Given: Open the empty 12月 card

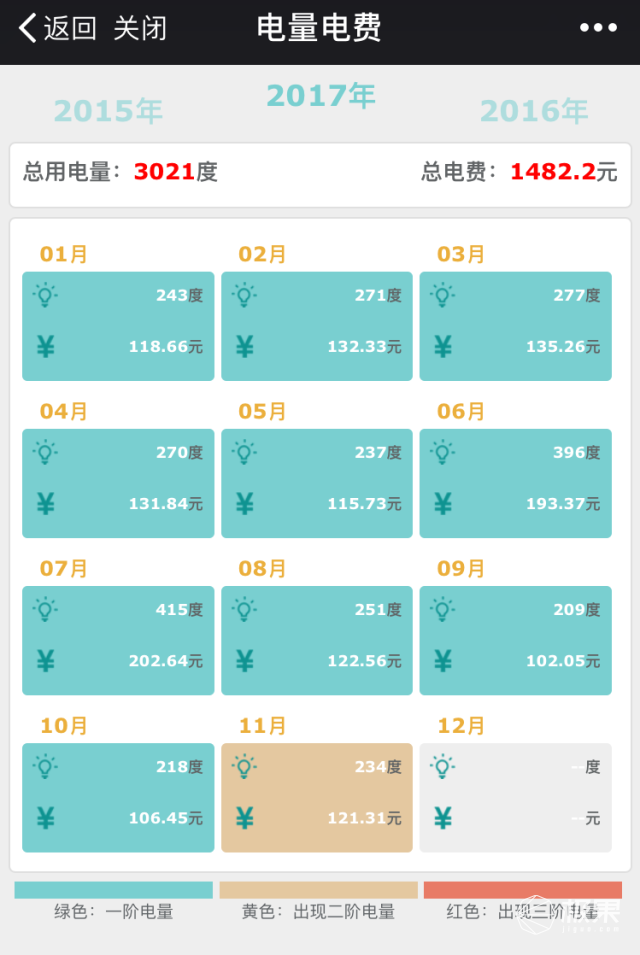Looking at the screenshot, I should 515,797.
